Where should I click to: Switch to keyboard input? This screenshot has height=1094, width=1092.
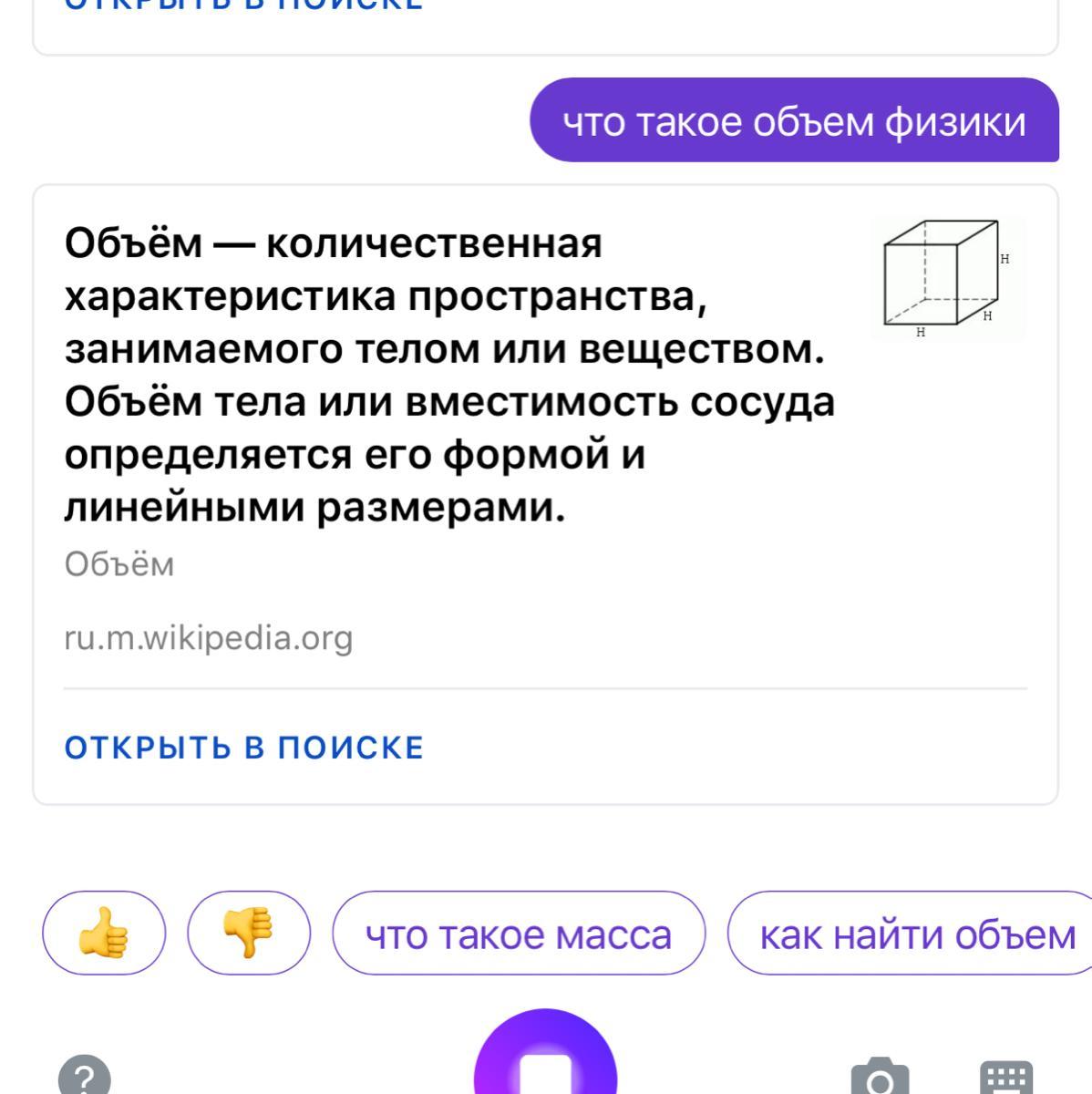pos(1005,1078)
